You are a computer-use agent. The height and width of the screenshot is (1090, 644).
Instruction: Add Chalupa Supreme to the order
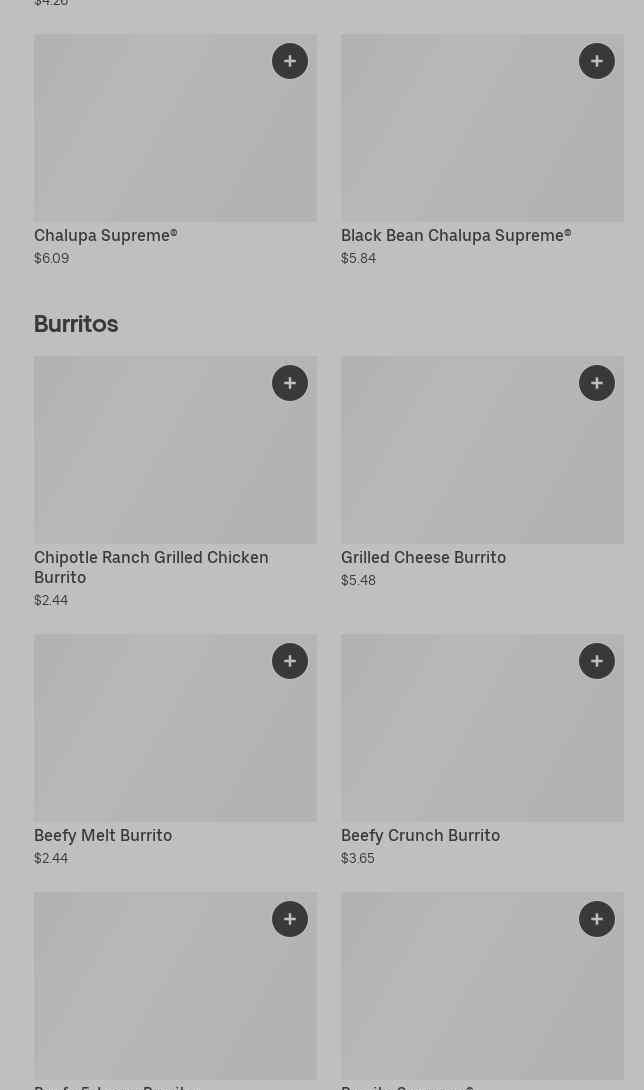point(290,61)
